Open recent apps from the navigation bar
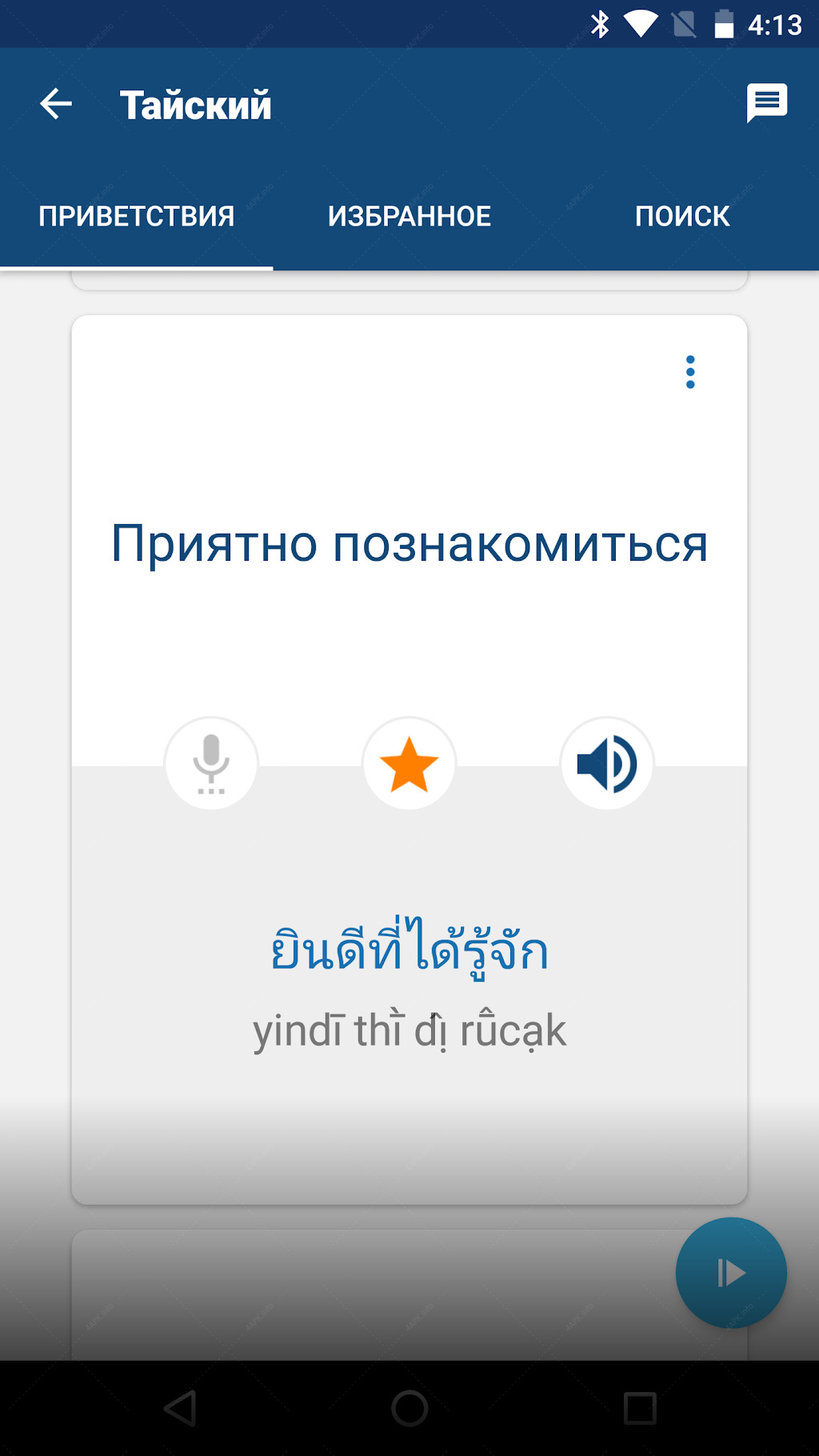Image resolution: width=819 pixels, height=1456 pixels. 640,1408
